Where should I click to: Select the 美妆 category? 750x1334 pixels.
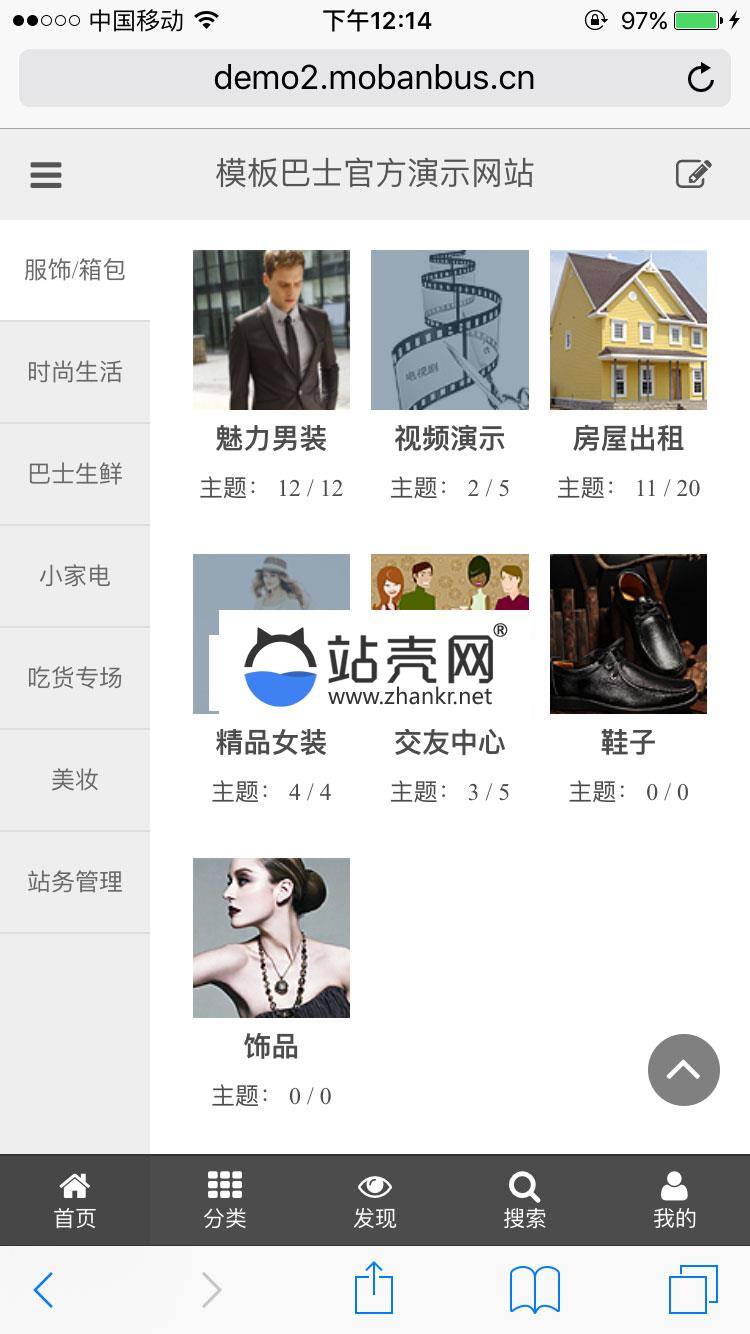pos(75,780)
